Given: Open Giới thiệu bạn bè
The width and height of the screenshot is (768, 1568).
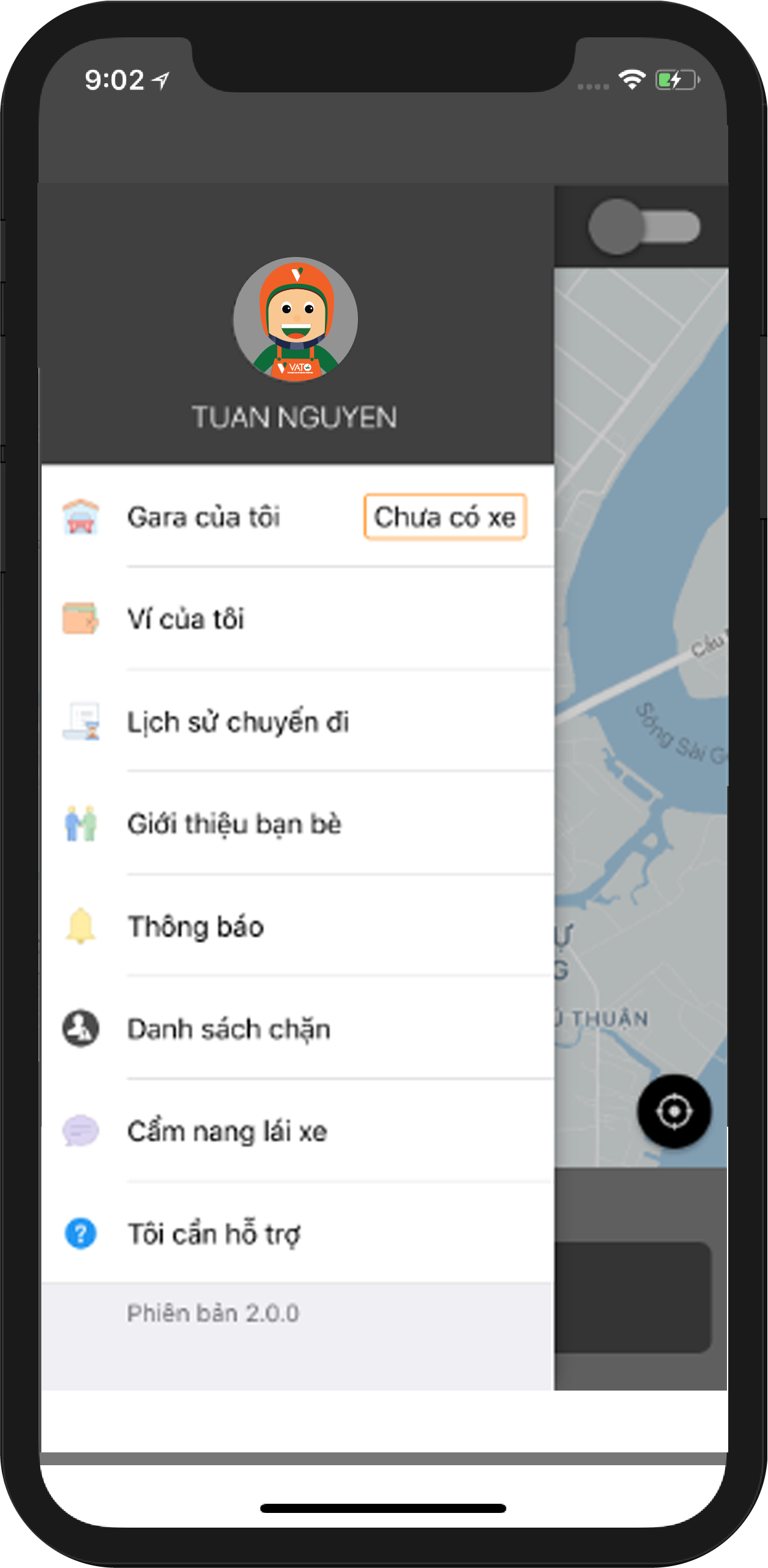Looking at the screenshot, I should point(234,823).
